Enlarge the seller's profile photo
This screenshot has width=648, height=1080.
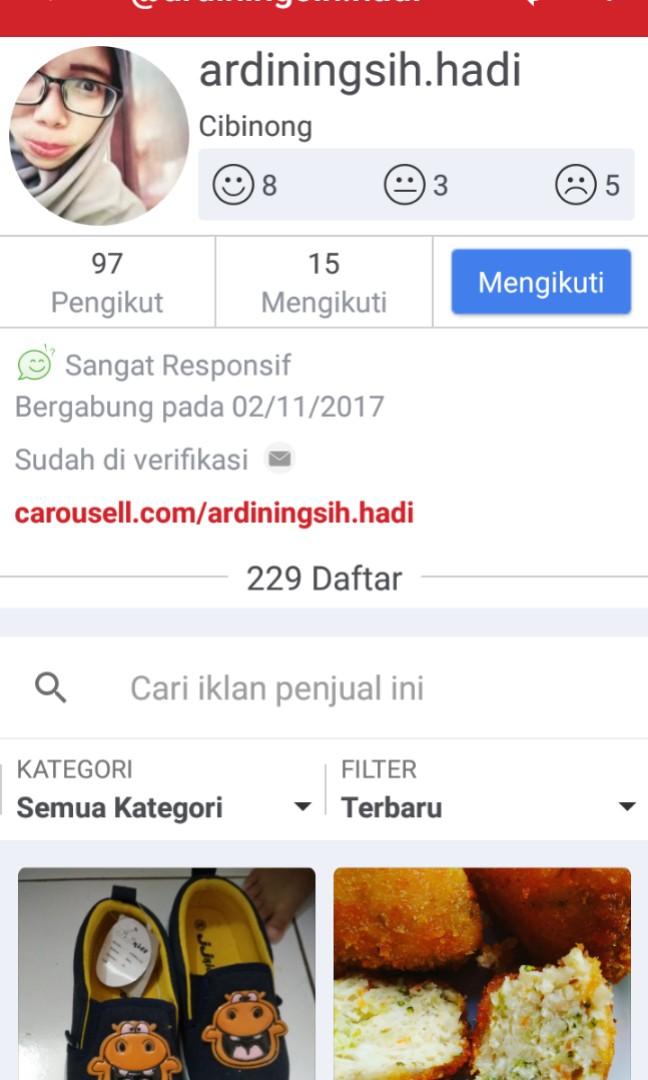pyautogui.click(x=98, y=136)
